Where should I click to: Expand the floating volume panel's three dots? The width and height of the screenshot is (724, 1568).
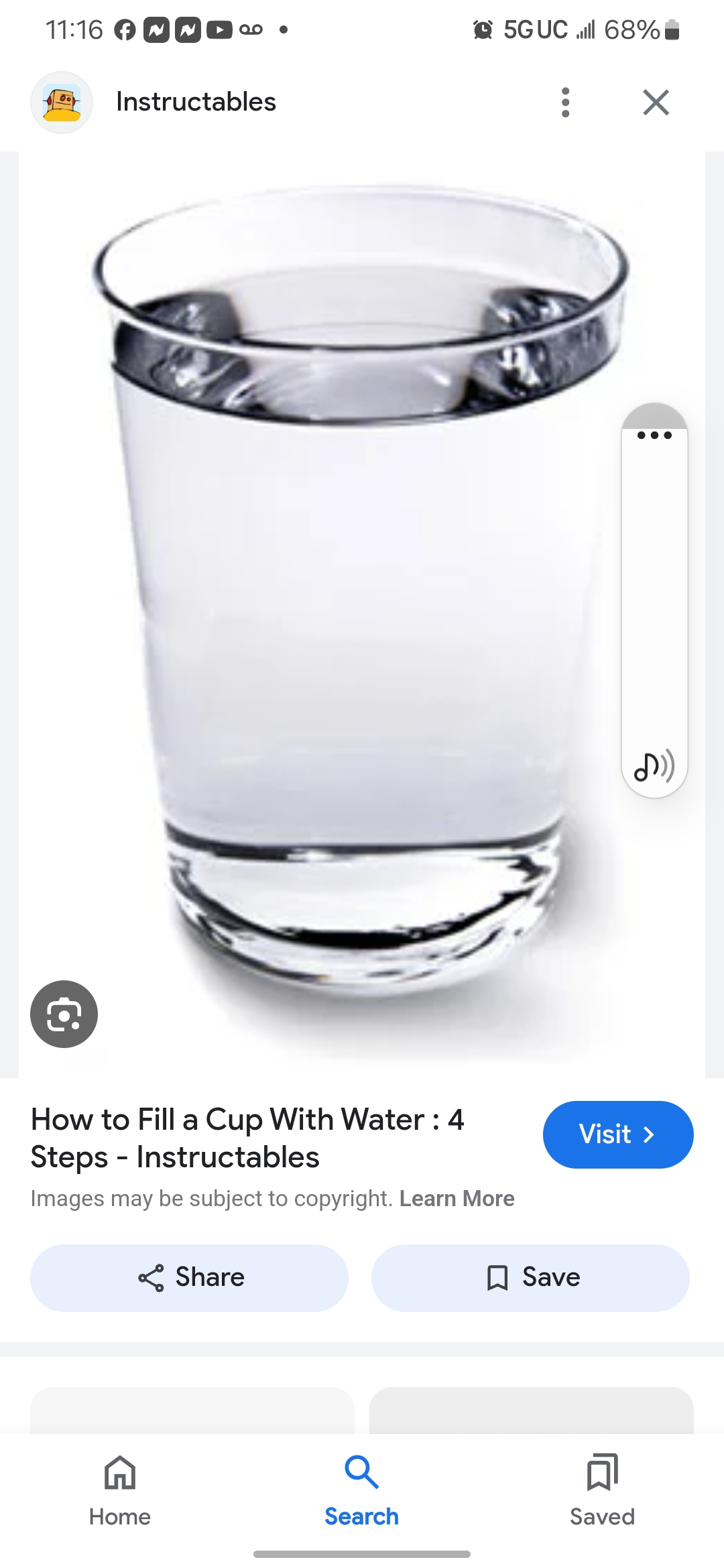654,435
